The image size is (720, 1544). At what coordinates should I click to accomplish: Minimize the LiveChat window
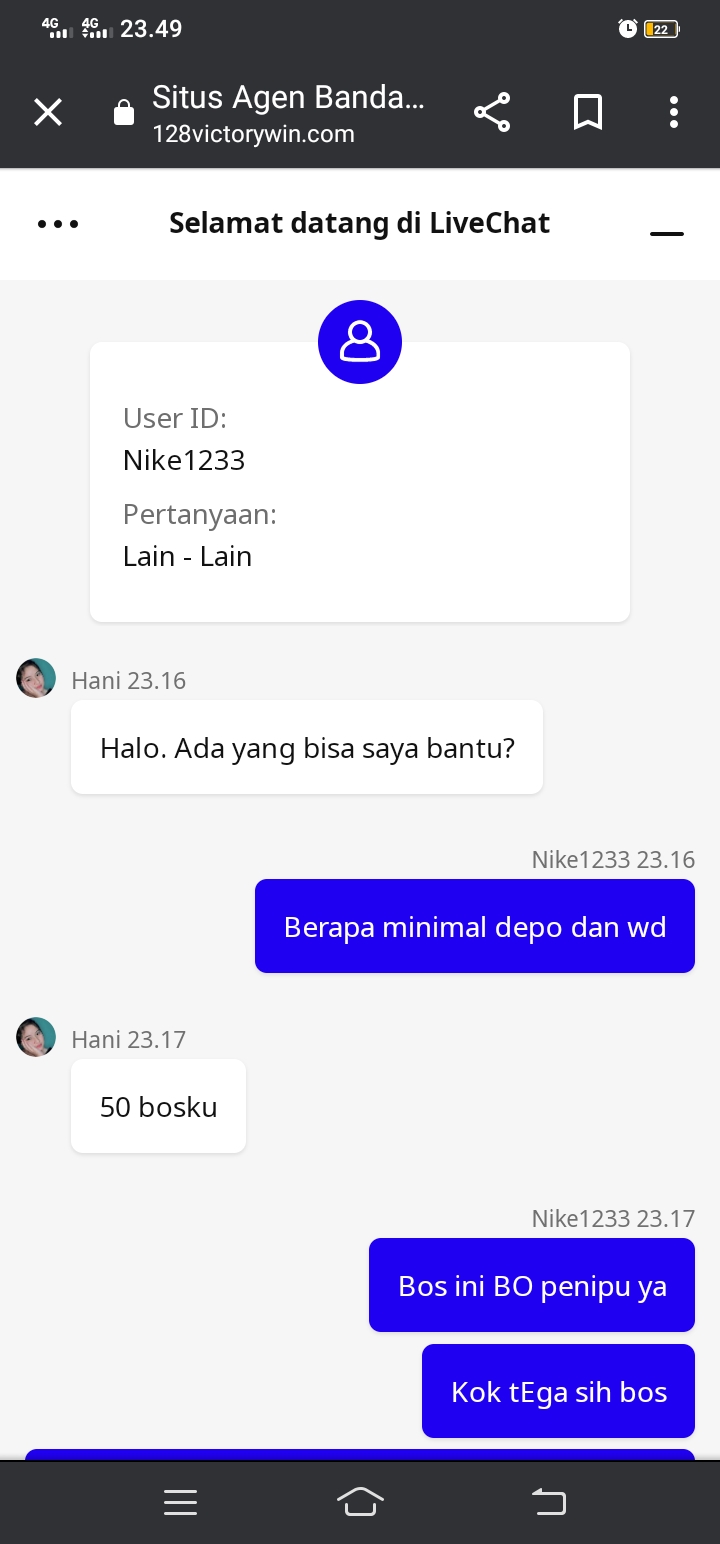667,234
